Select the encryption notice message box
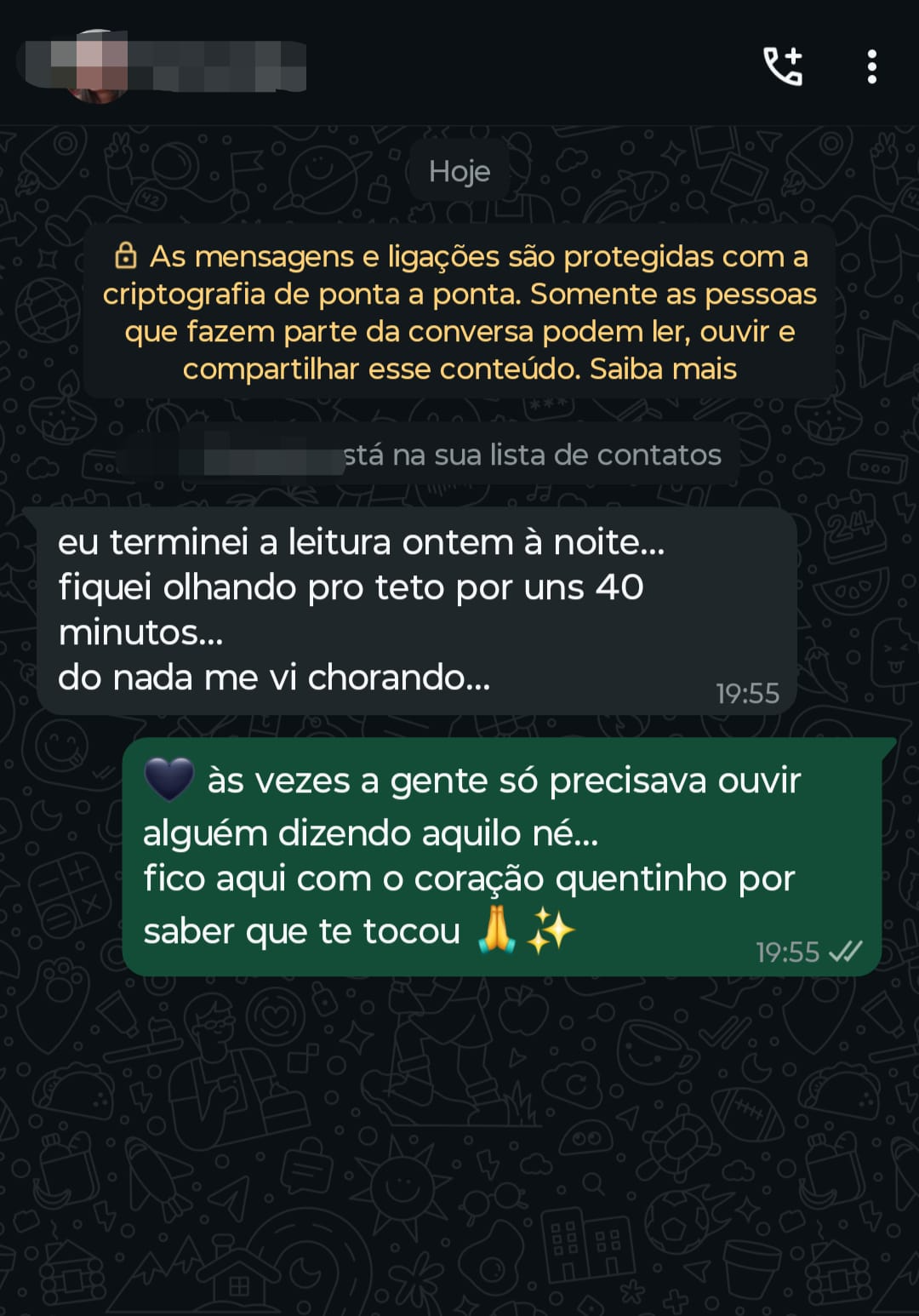Screen dimensions: 919x1316 pos(459,312)
